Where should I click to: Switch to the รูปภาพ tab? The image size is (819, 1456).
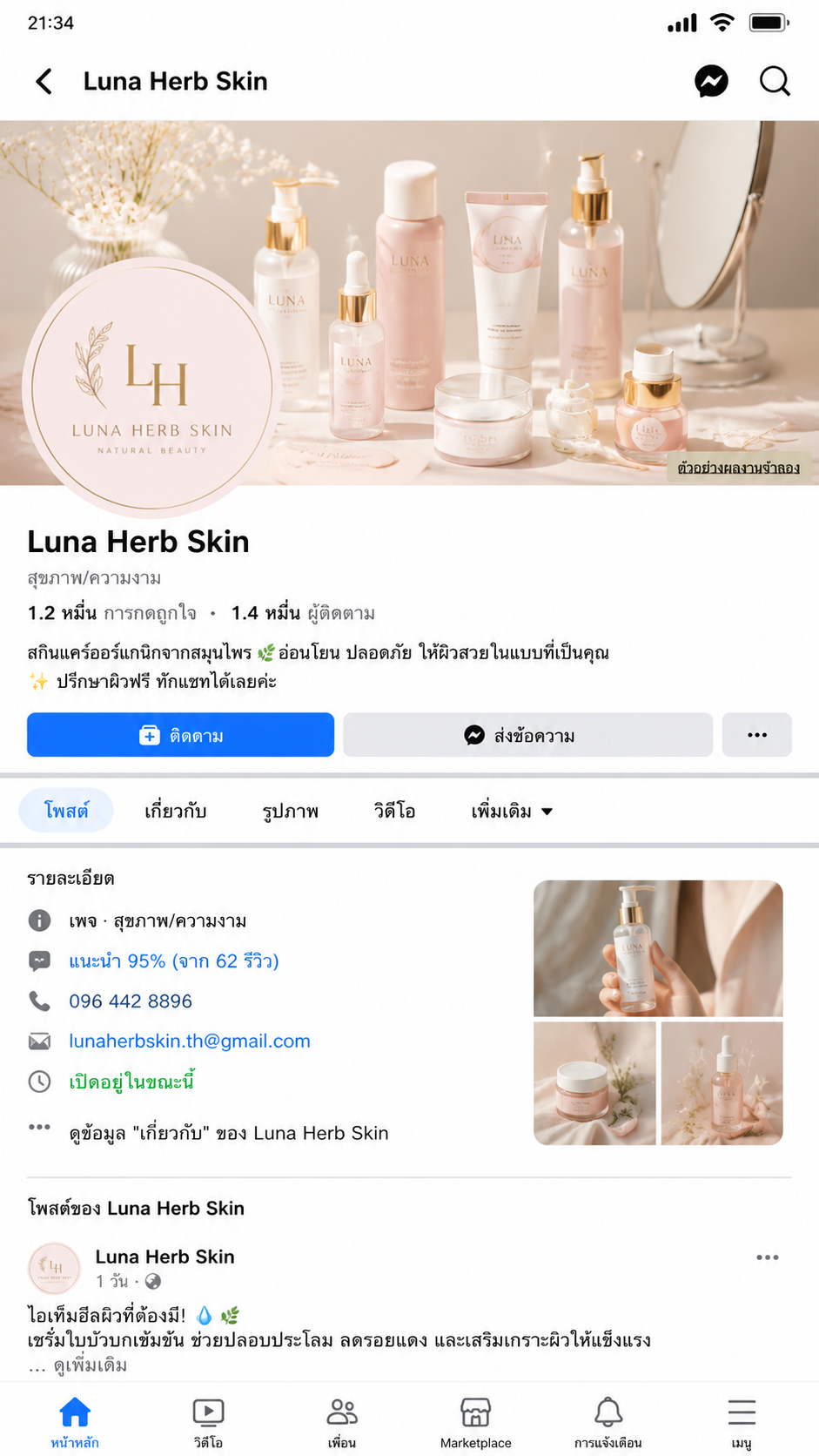coord(291,811)
